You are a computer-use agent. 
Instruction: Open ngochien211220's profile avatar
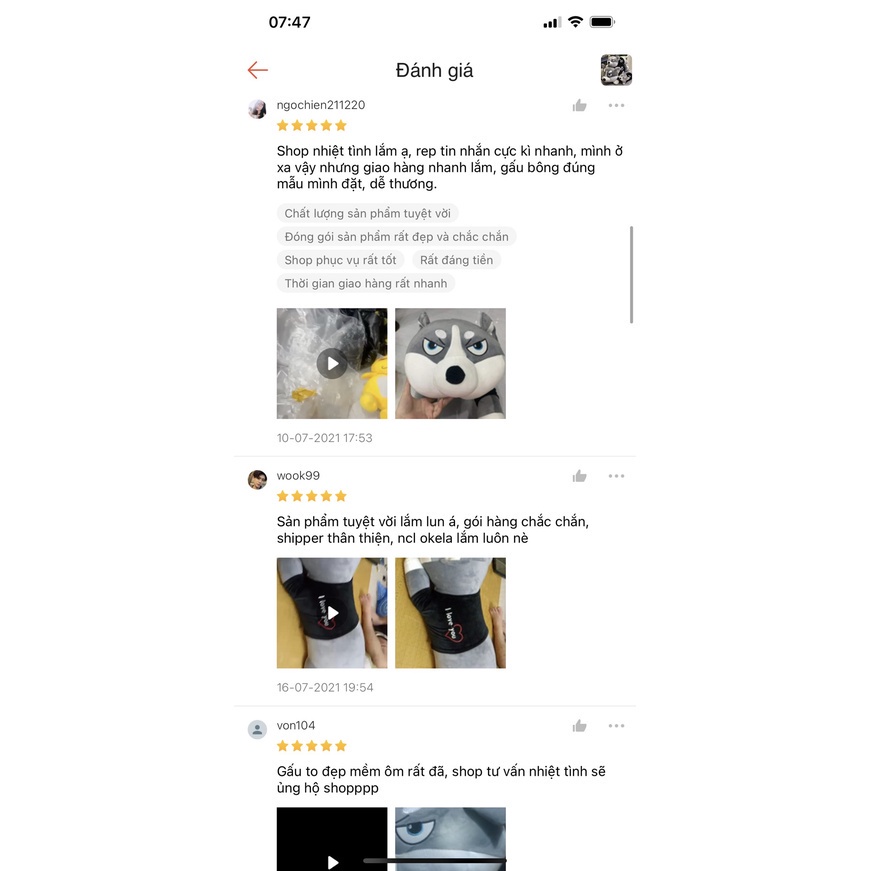257,109
